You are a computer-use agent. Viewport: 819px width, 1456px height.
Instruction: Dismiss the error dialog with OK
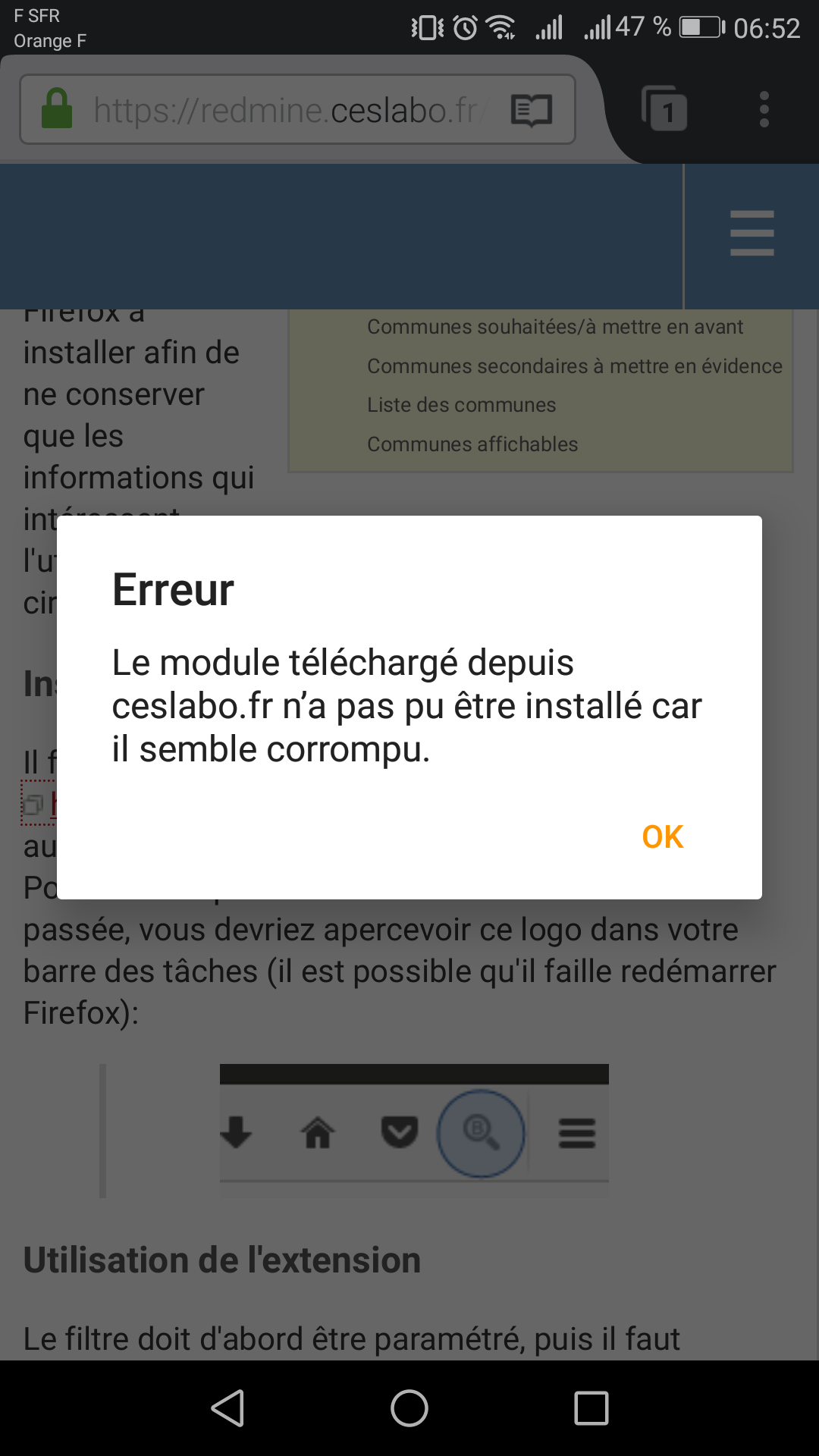pos(662,836)
